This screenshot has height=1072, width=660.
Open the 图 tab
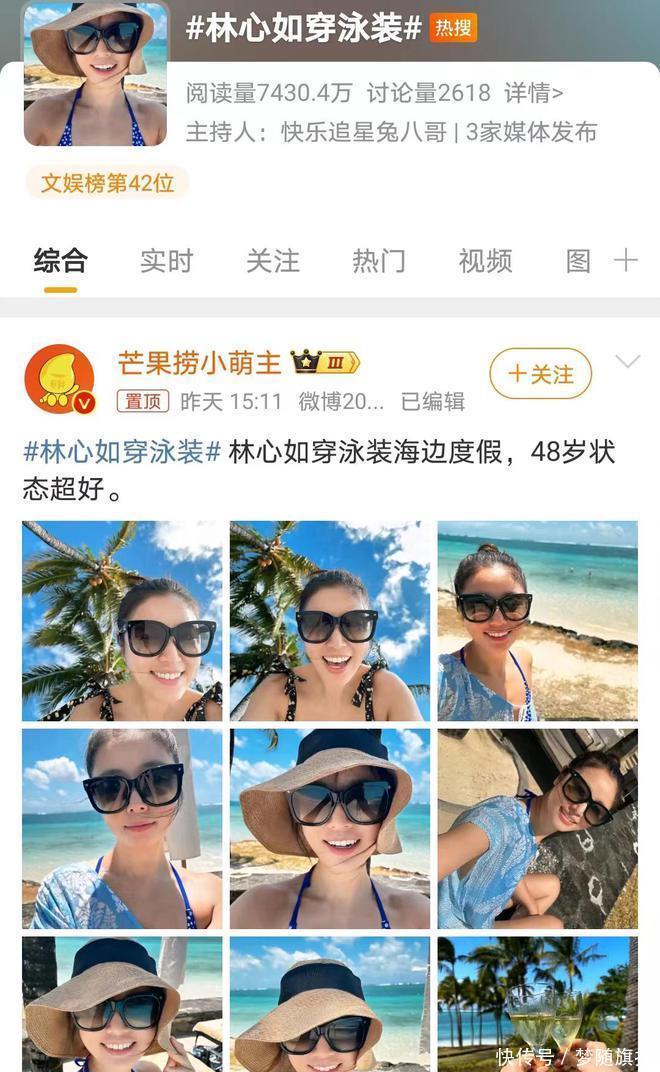point(578,261)
